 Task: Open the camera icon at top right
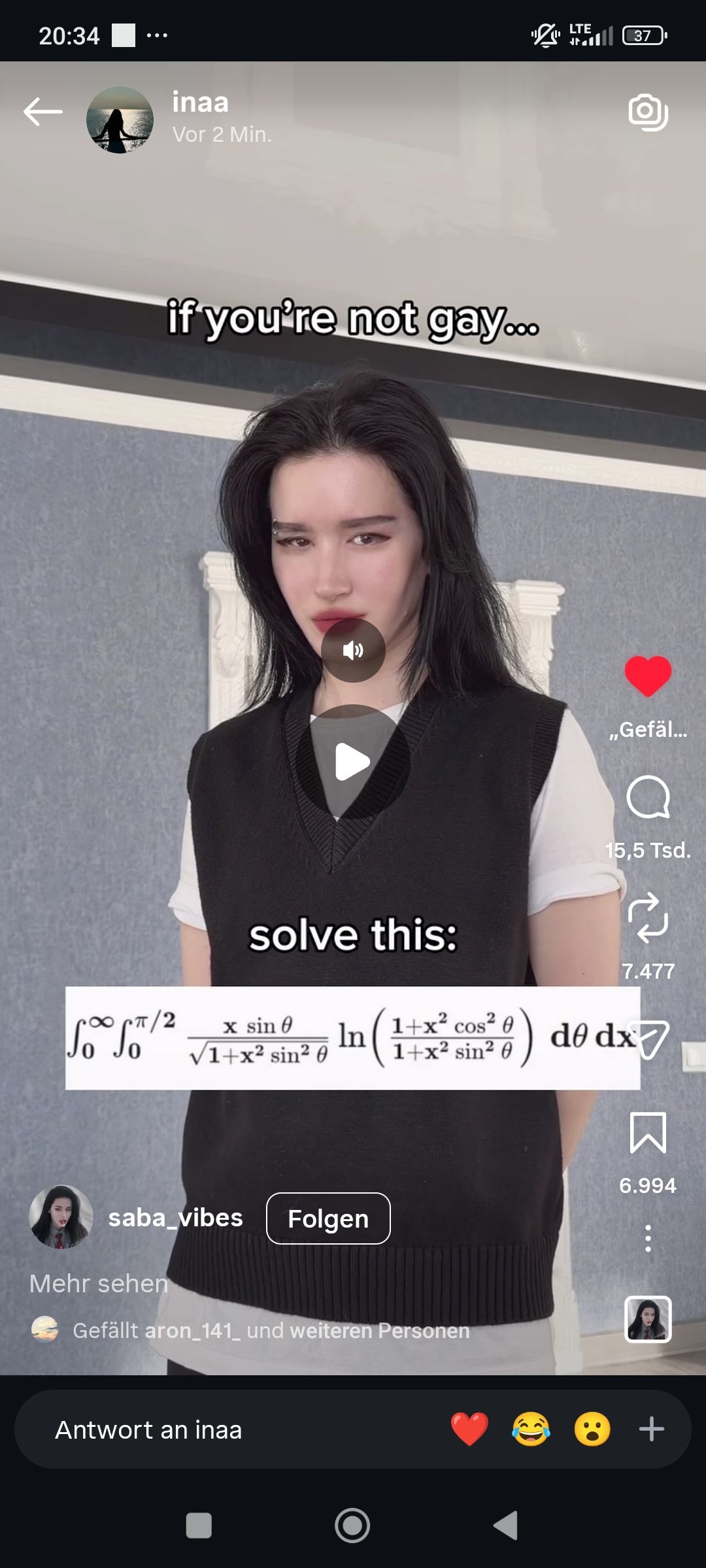tap(647, 112)
